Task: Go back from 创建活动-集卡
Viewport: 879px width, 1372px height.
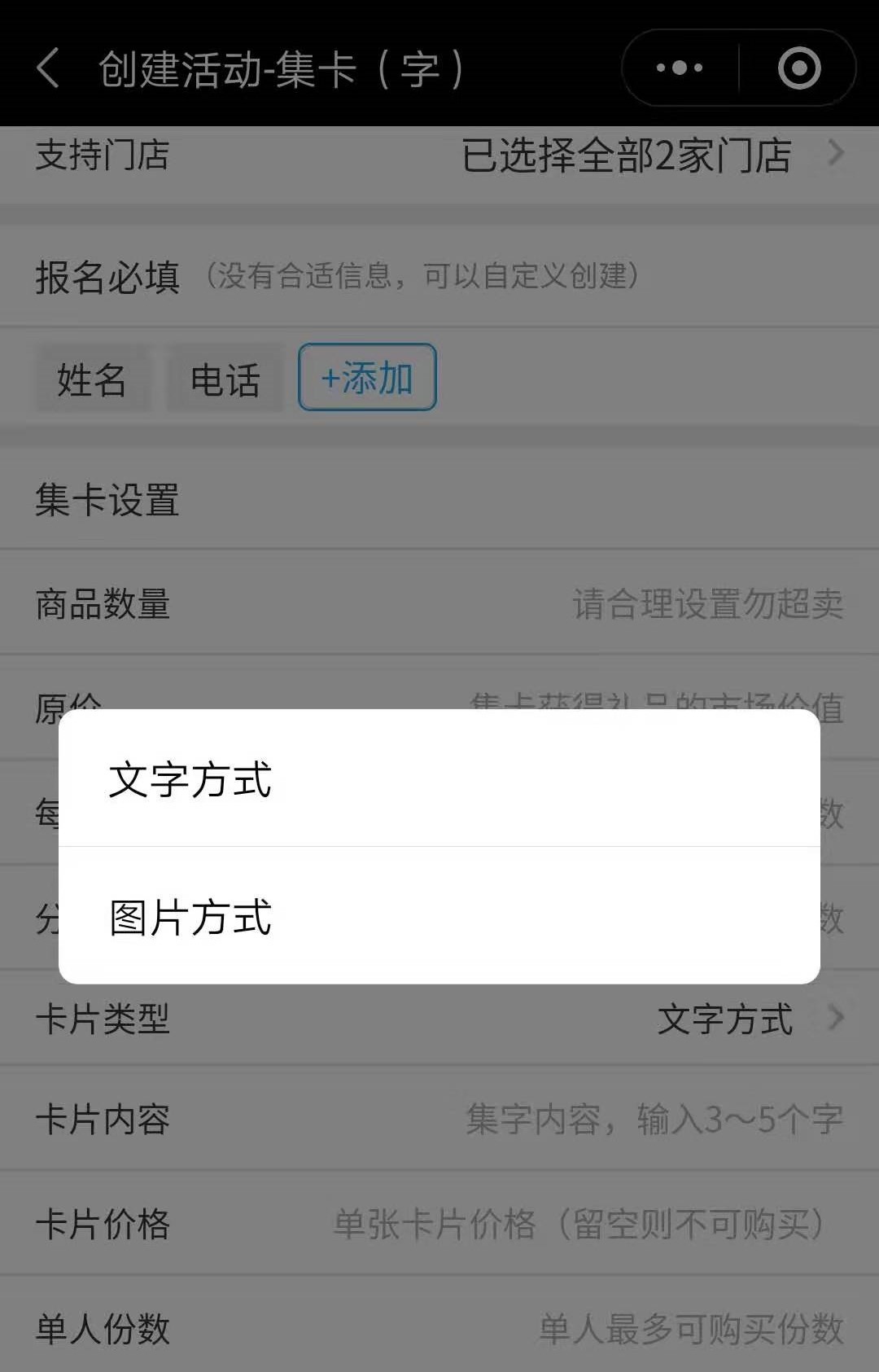Action: tap(49, 68)
